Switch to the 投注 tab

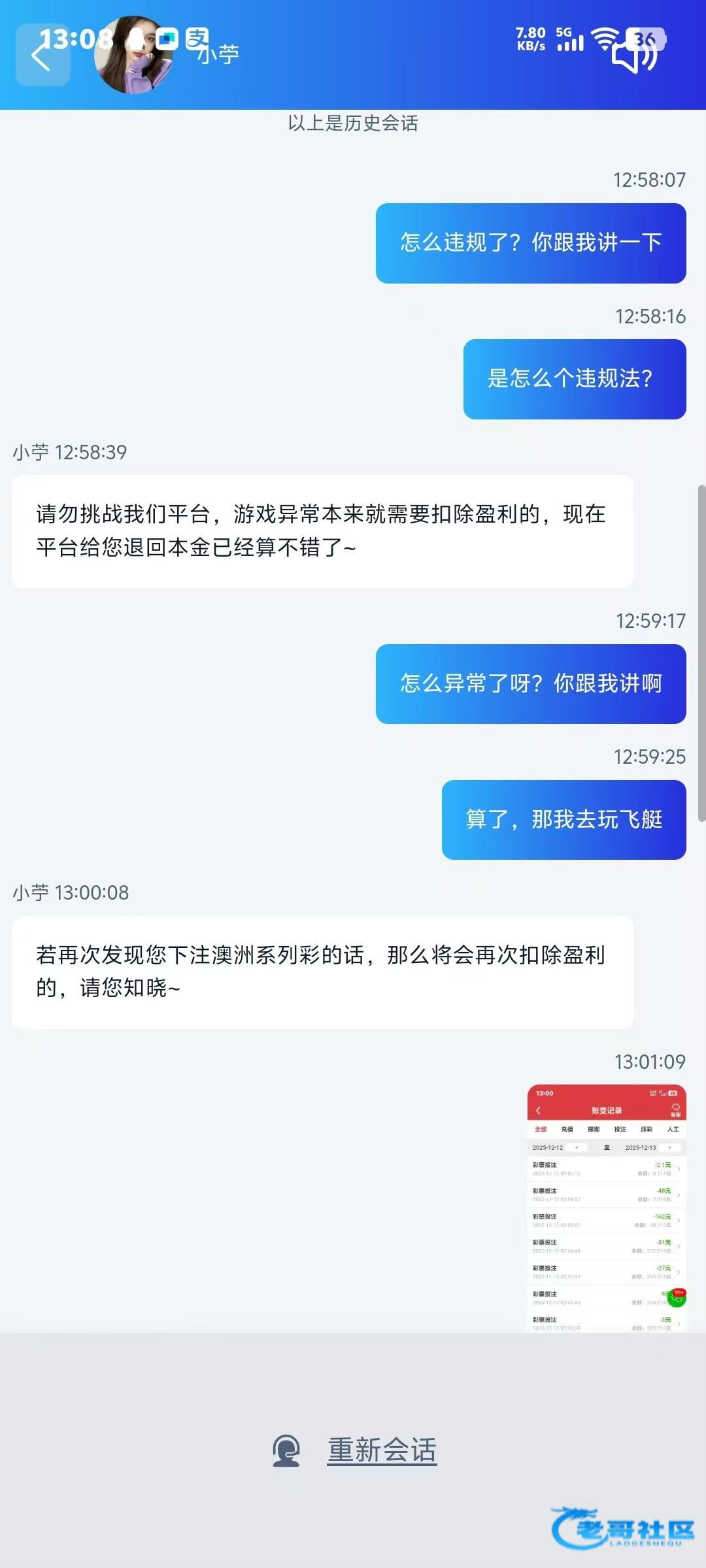click(x=621, y=1129)
